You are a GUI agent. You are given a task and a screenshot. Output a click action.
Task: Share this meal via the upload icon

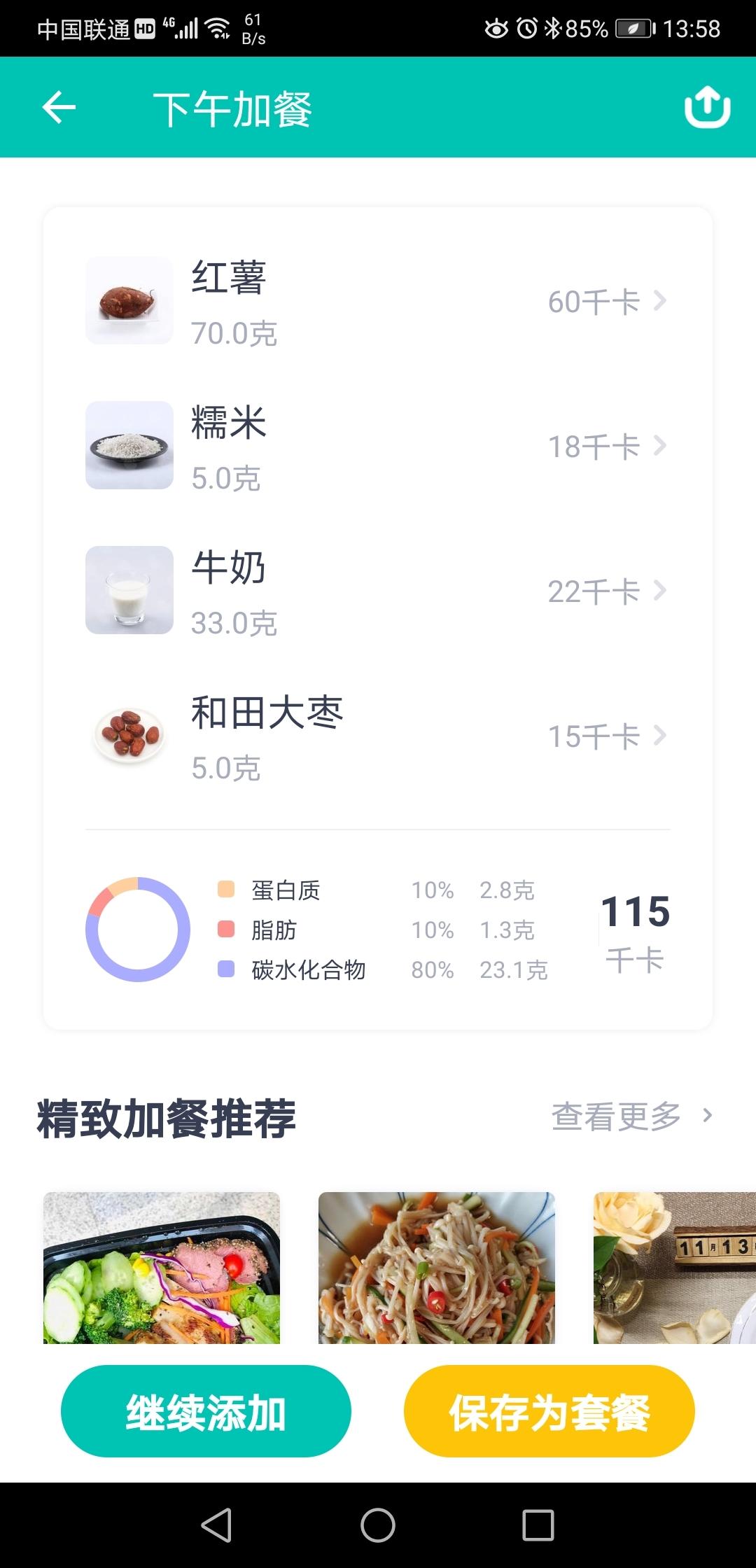pyautogui.click(x=707, y=107)
